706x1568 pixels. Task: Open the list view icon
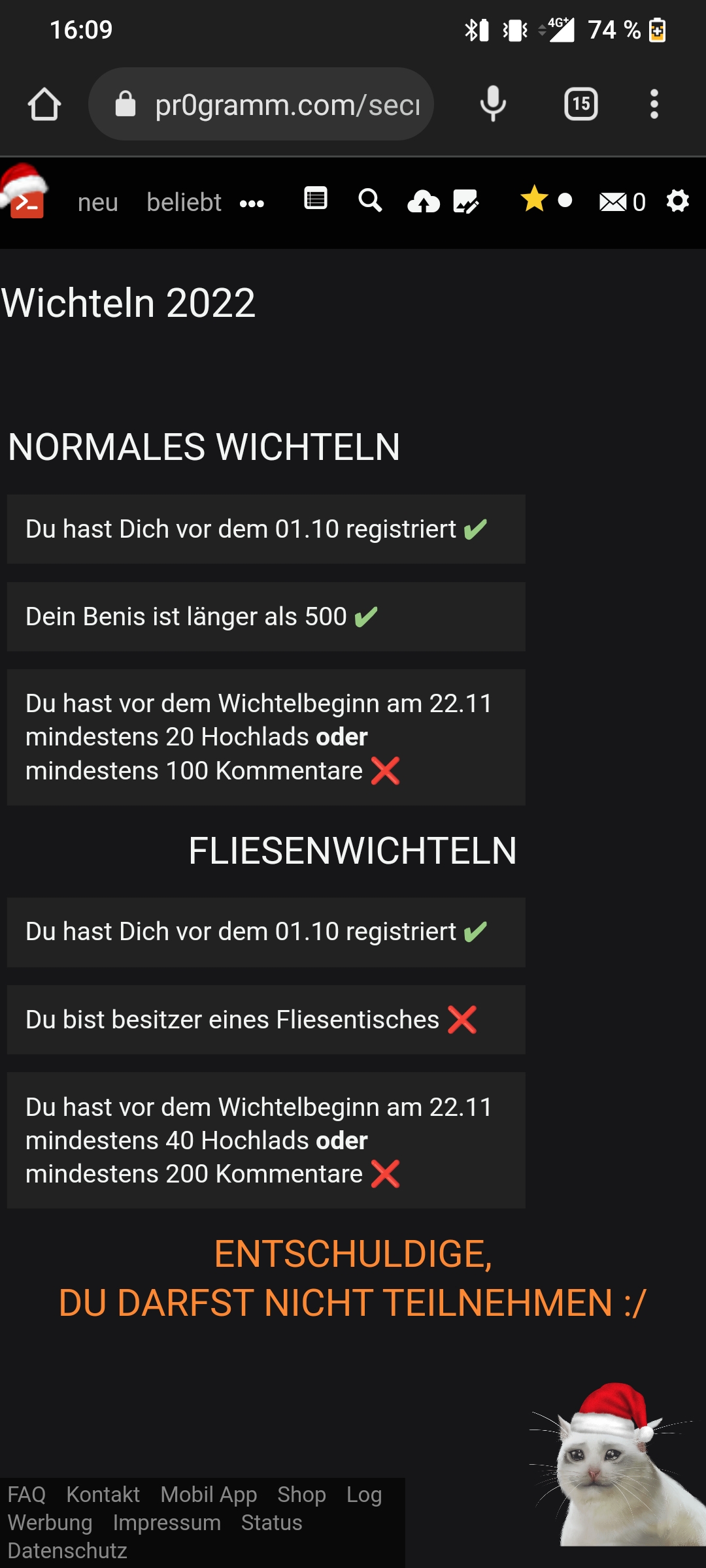pyautogui.click(x=316, y=199)
